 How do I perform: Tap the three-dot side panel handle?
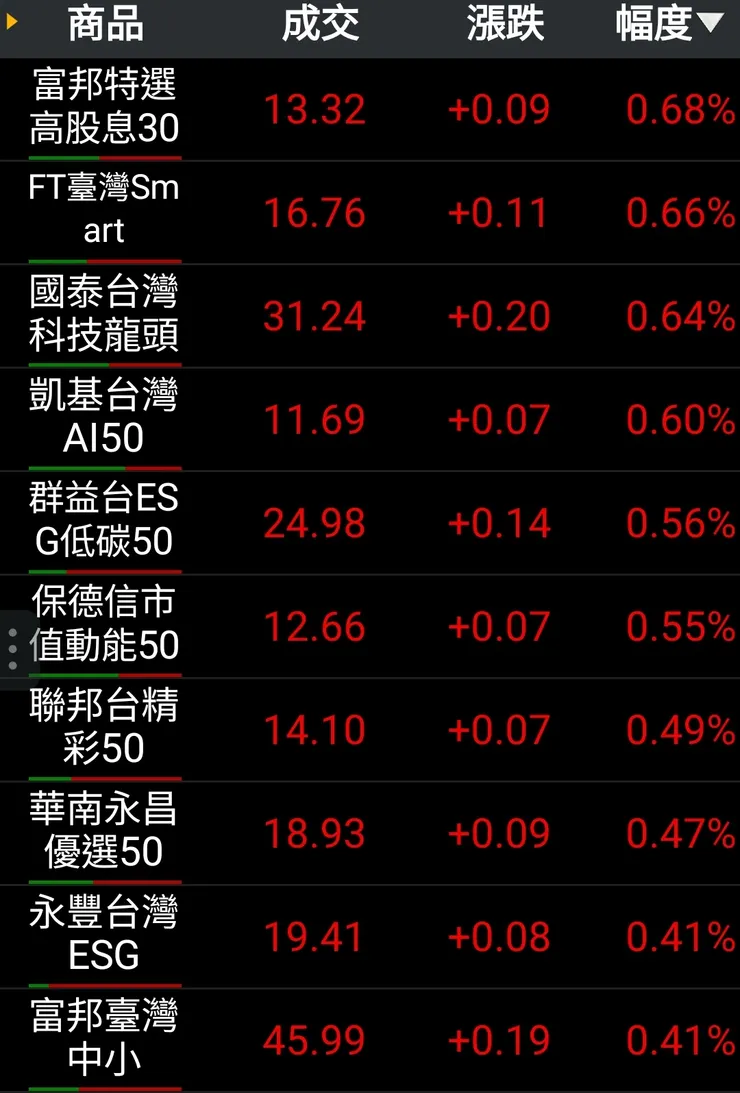pos(12,649)
